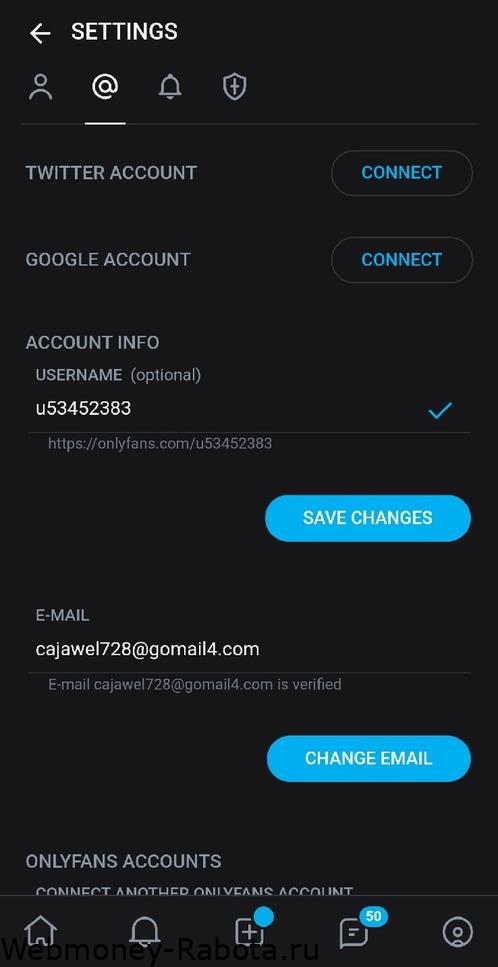Switch to the profile settings tab

pyautogui.click(x=41, y=87)
